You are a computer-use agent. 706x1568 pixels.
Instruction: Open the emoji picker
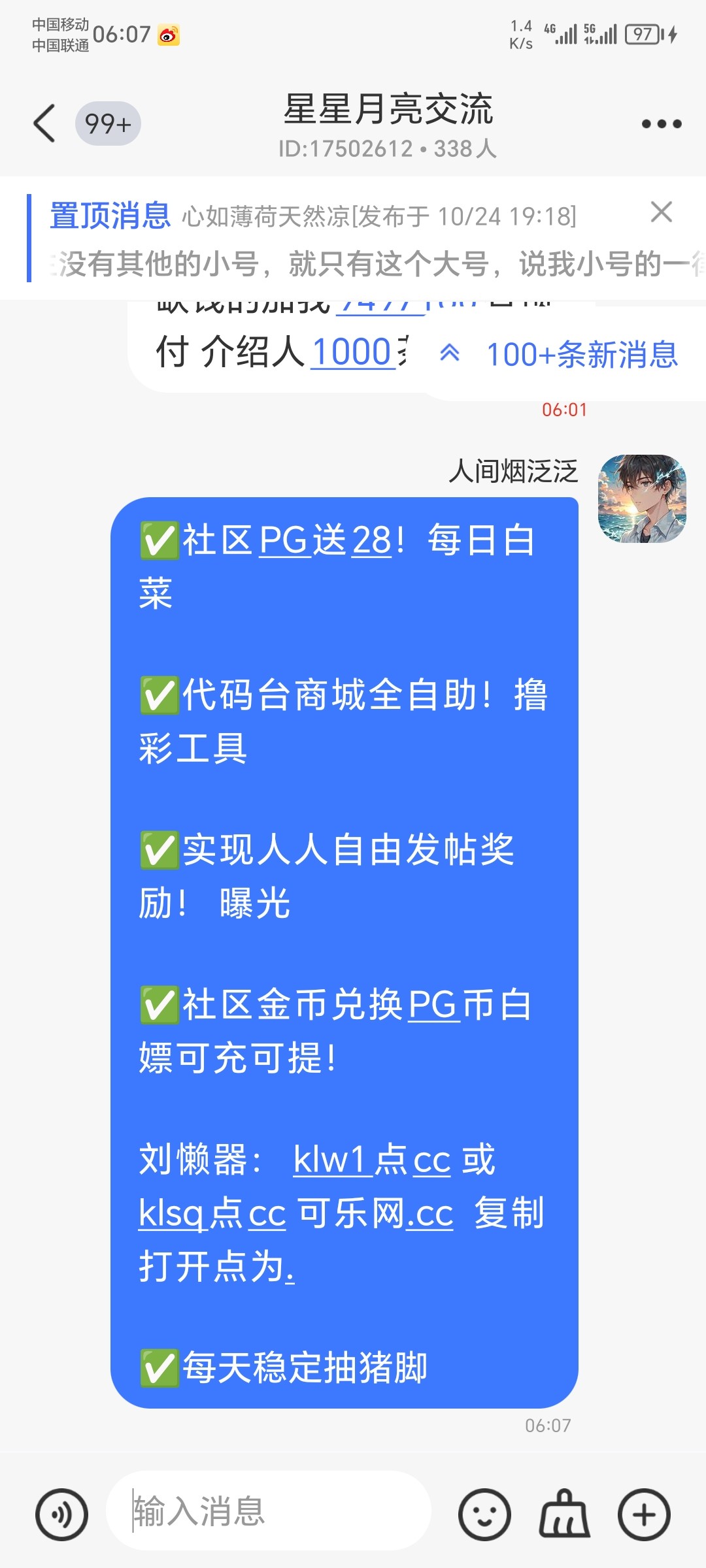click(x=484, y=1514)
